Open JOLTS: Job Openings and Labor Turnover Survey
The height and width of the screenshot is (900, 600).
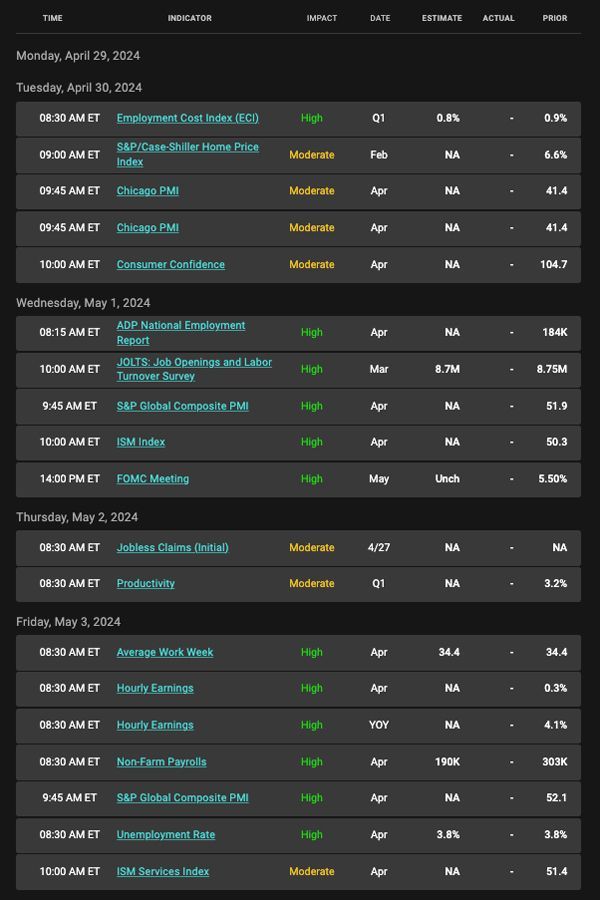click(194, 369)
